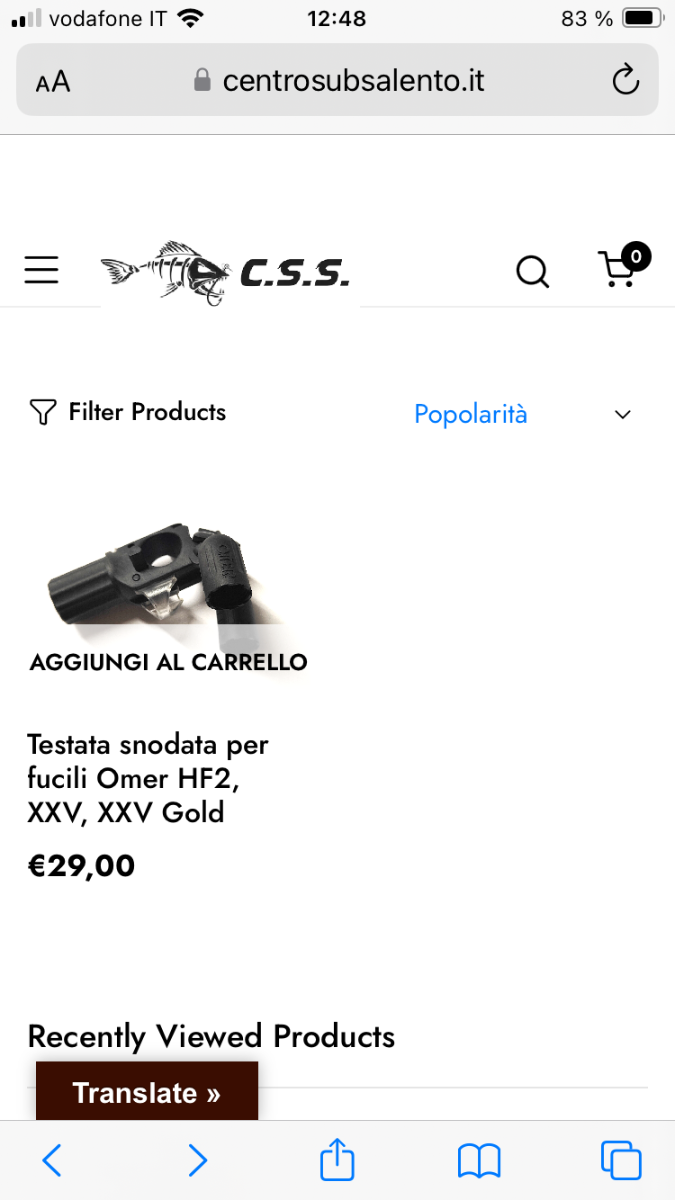Open Filter Products

(128, 412)
